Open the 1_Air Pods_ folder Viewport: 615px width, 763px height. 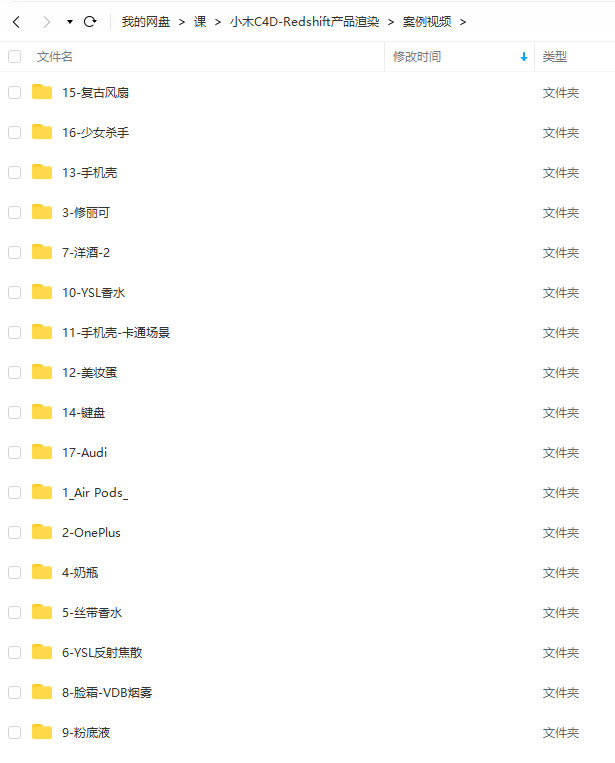[x=94, y=493]
